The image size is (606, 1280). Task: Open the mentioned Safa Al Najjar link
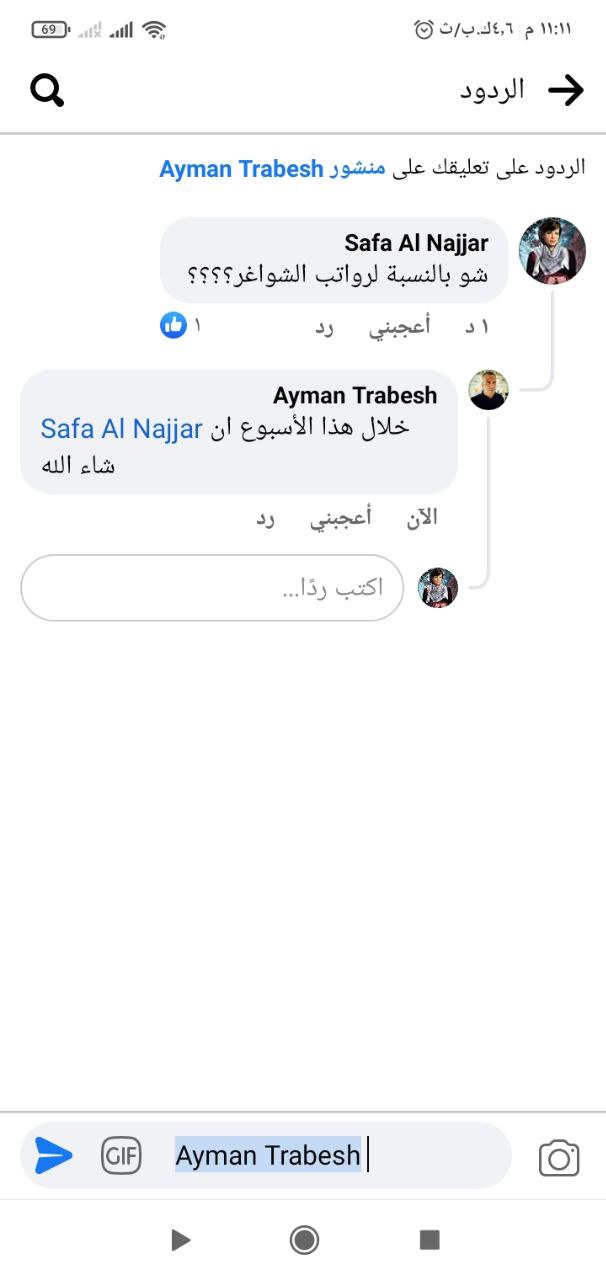[x=121, y=429]
